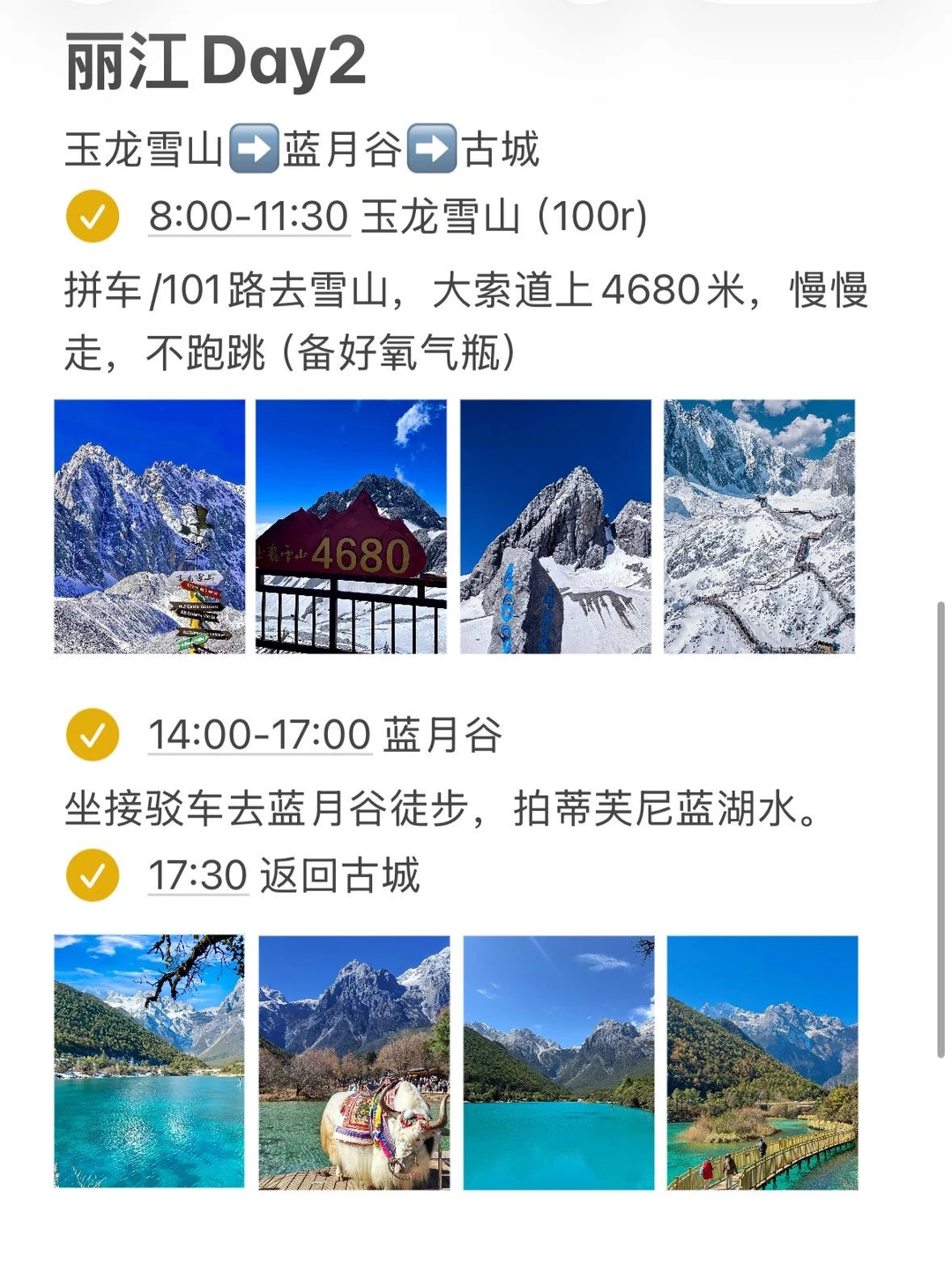View the white yak photo
The height and width of the screenshot is (1264, 952).
(x=354, y=1062)
